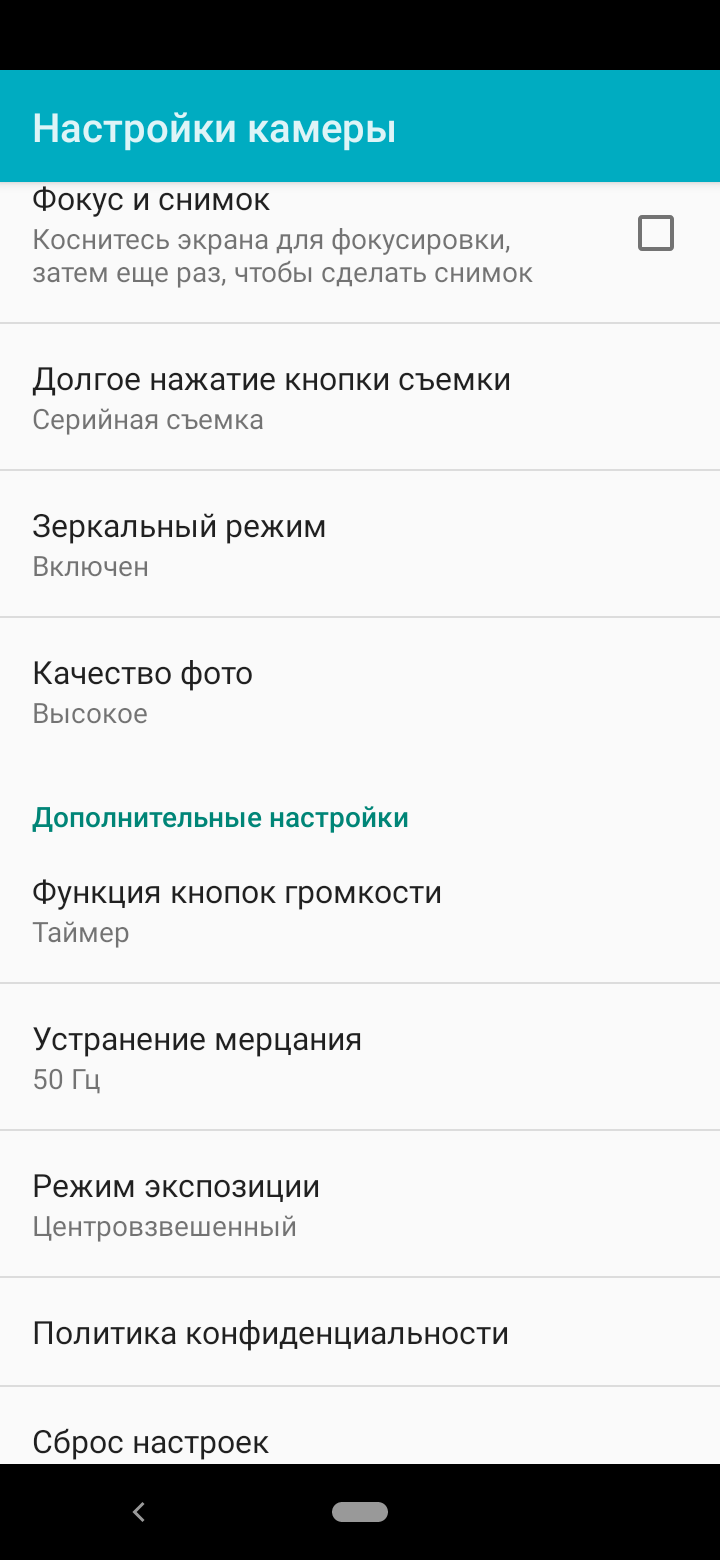Tap the home pill button

click(x=360, y=1512)
